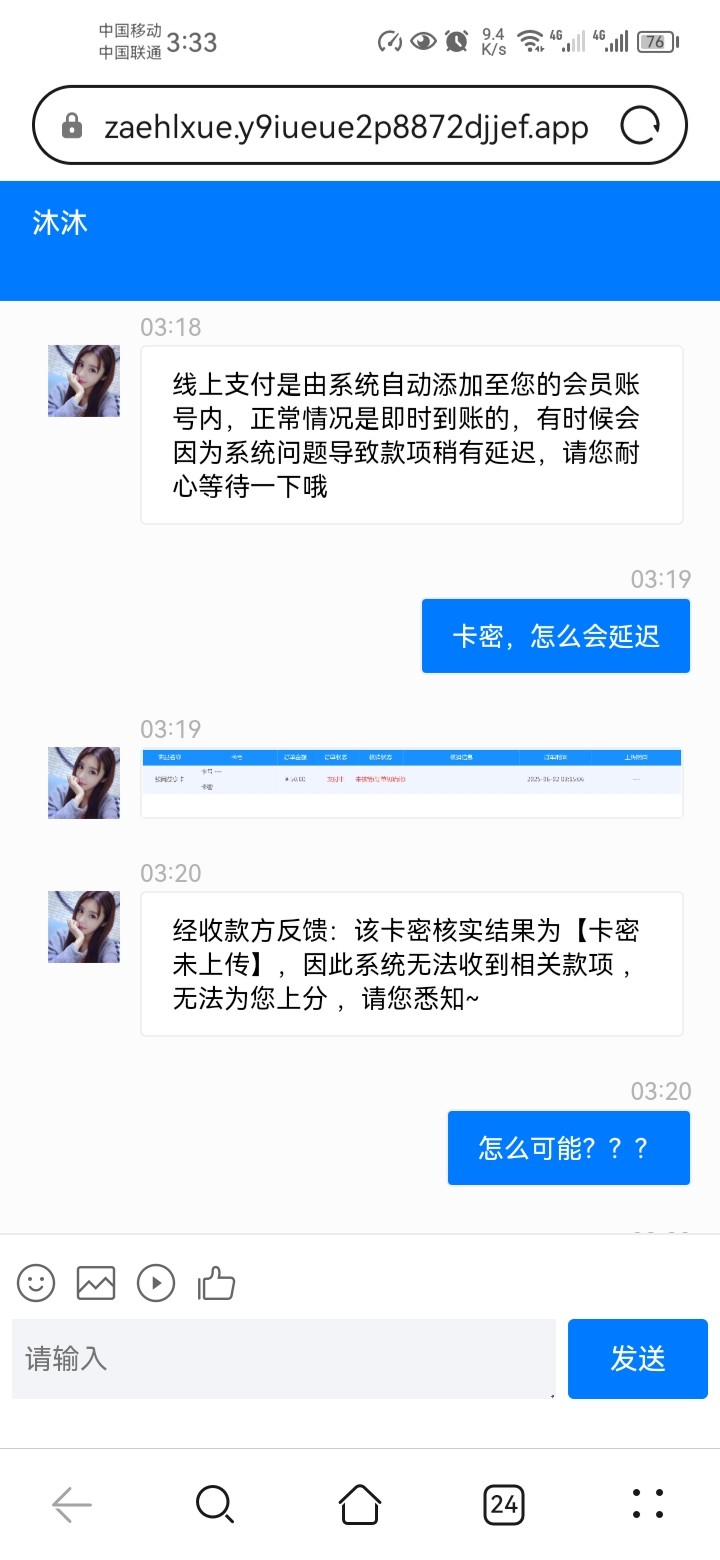Open the browser overflow menu
The width and height of the screenshot is (720, 1560).
point(648,1503)
